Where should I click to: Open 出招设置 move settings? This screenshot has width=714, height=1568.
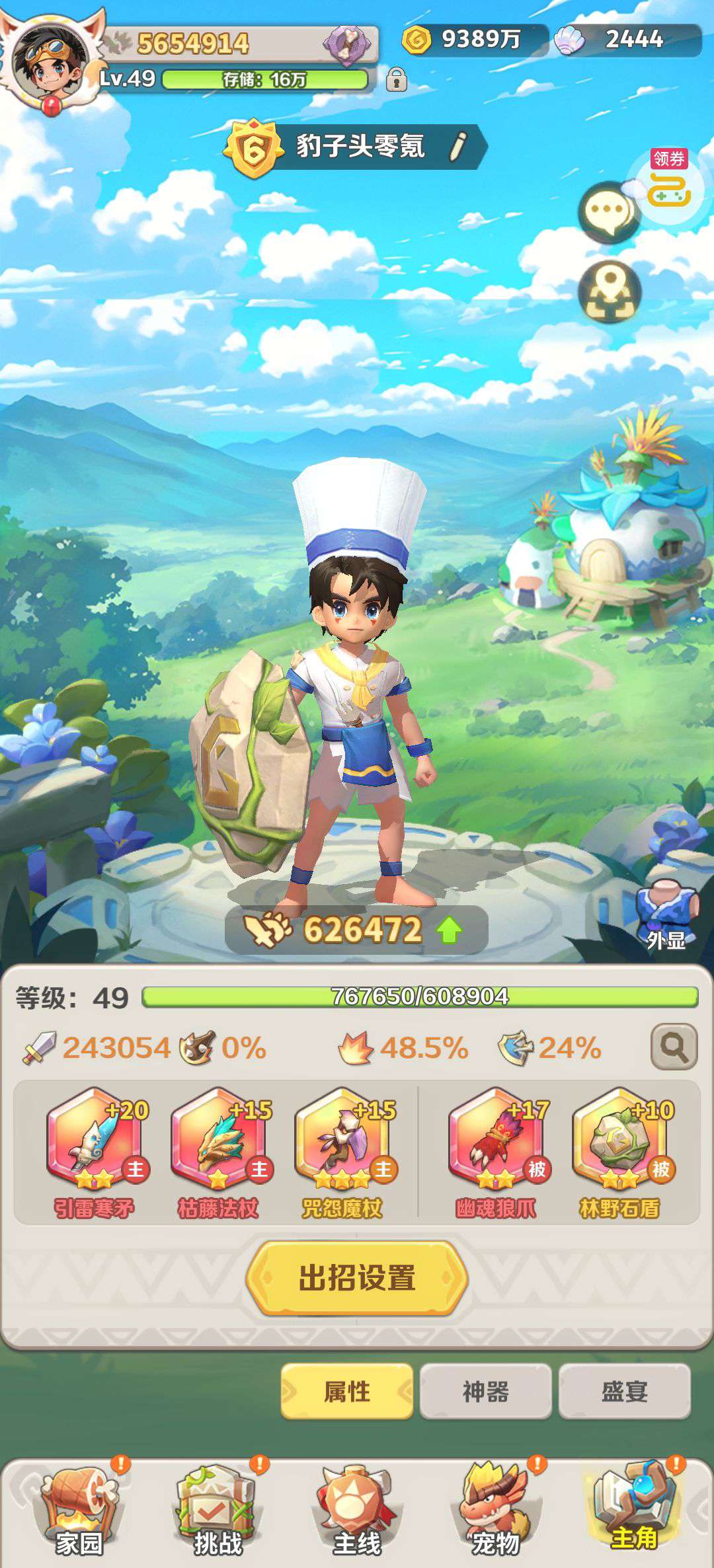(x=357, y=1278)
